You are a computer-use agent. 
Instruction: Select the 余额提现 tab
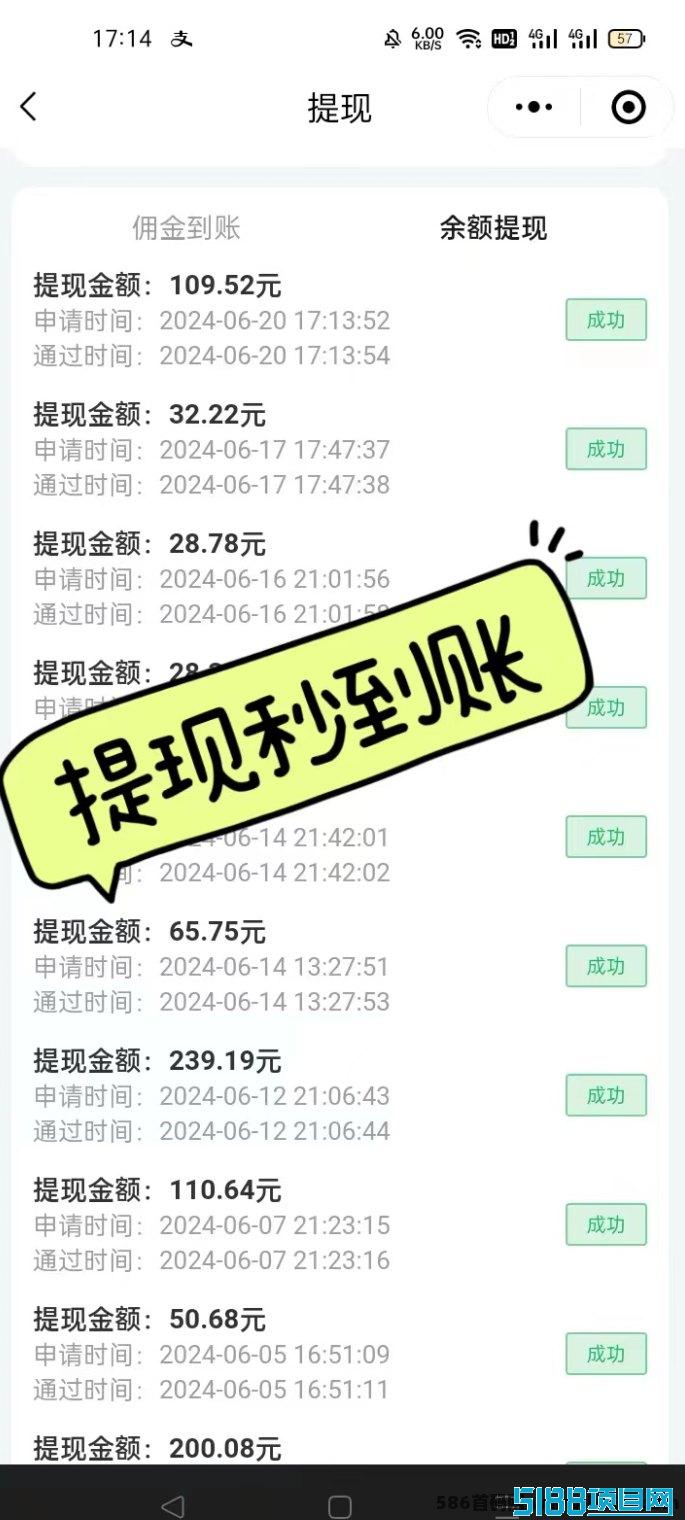pos(494,228)
